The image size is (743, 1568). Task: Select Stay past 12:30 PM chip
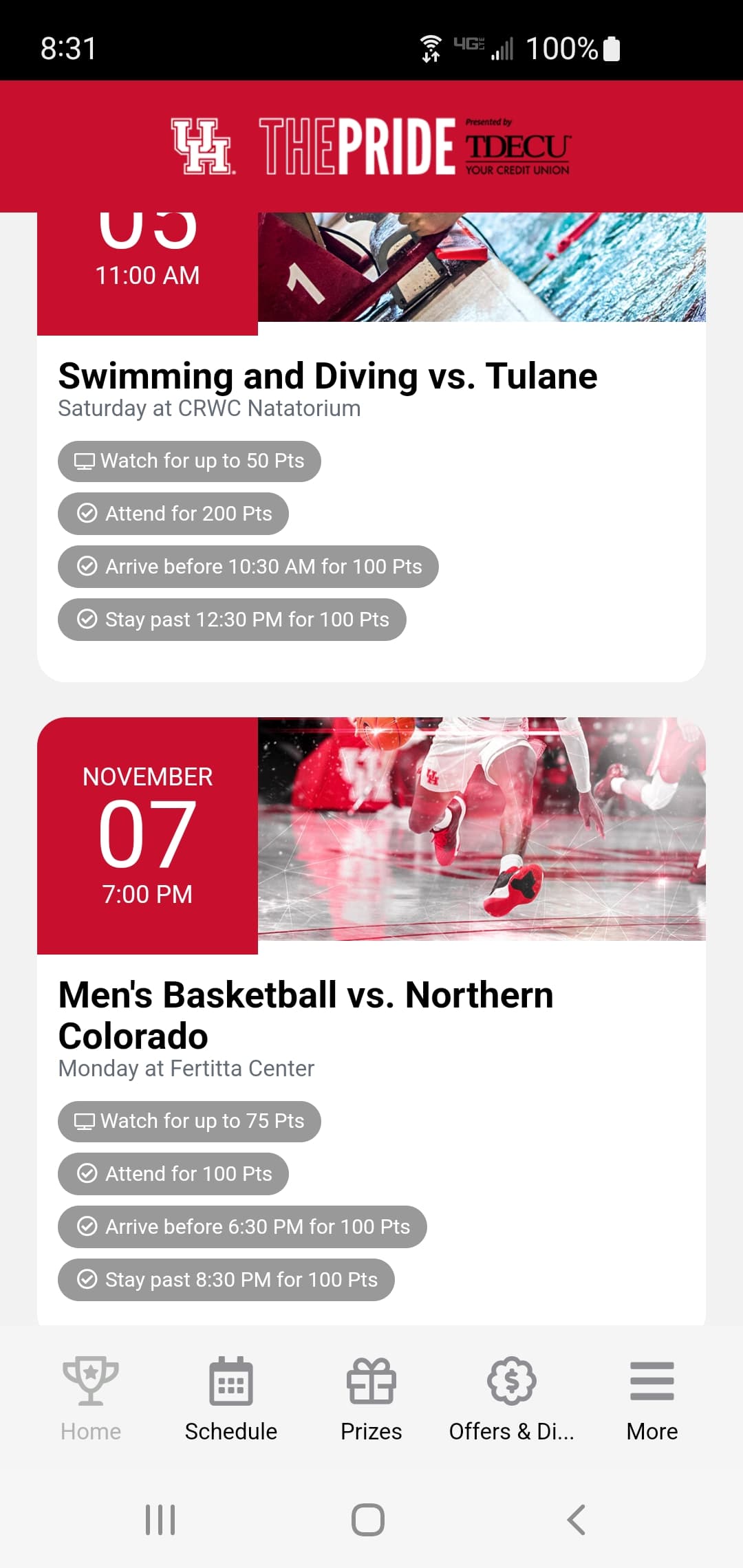pos(232,620)
